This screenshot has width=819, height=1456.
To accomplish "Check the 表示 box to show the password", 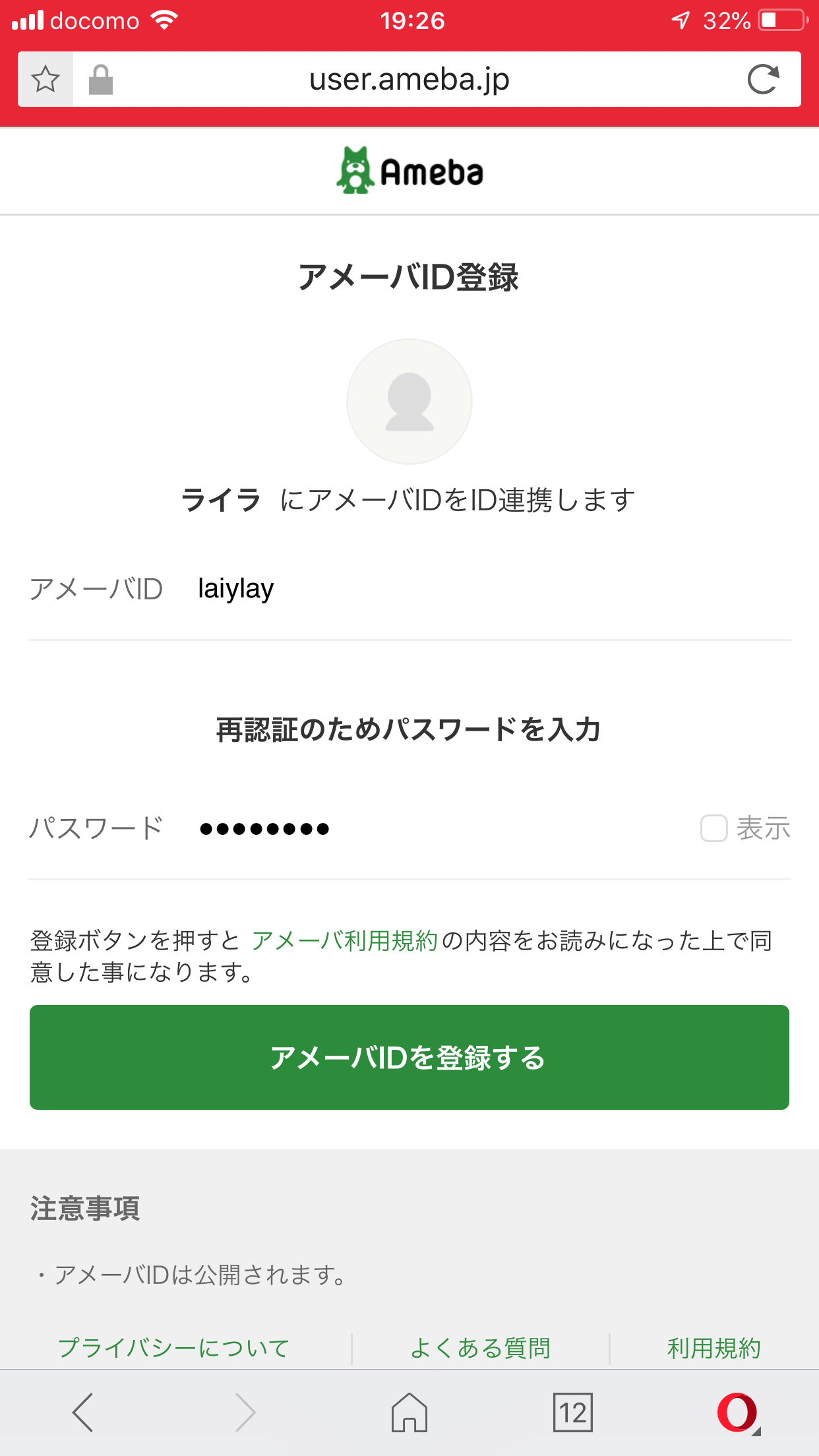I will click(713, 828).
